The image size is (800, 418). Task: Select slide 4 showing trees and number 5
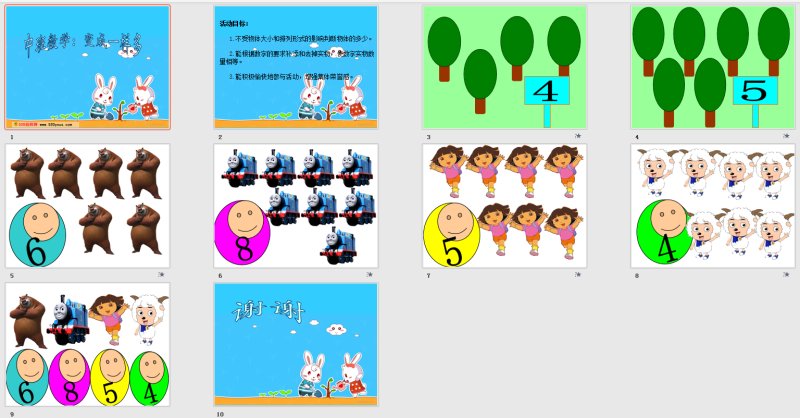(x=712, y=67)
